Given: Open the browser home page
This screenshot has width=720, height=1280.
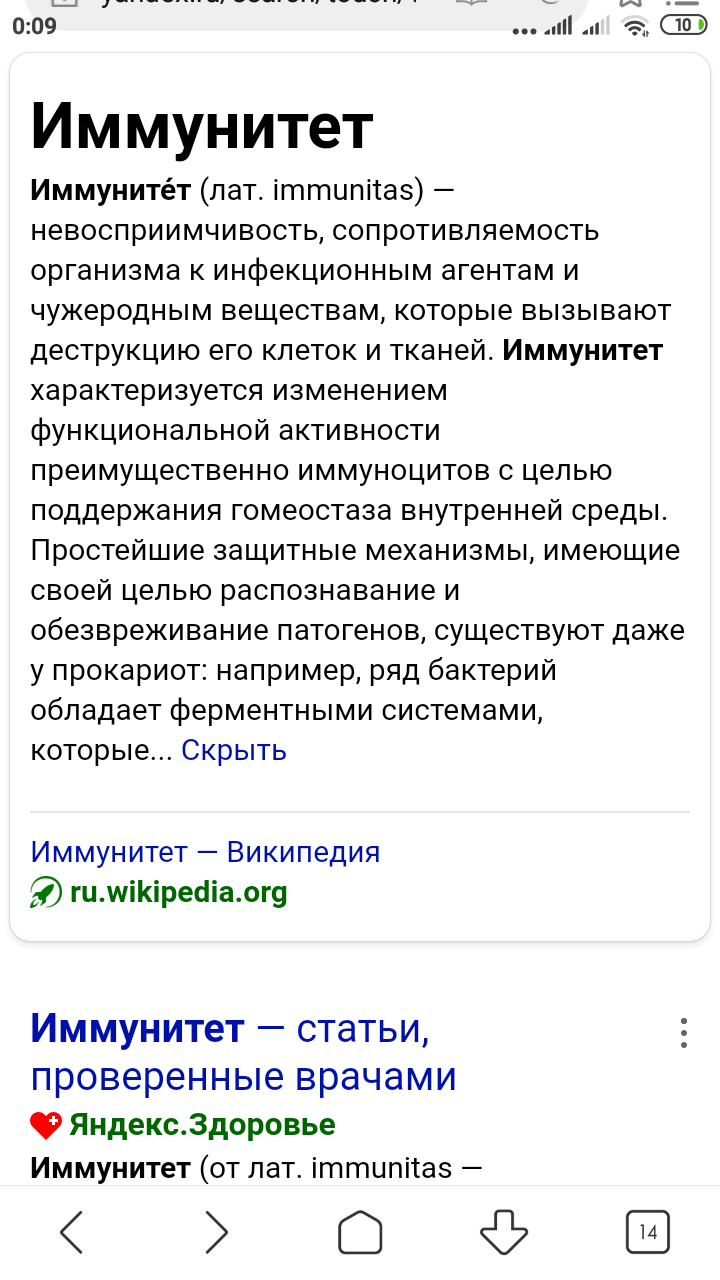Looking at the screenshot, I should coord(360,1231).
